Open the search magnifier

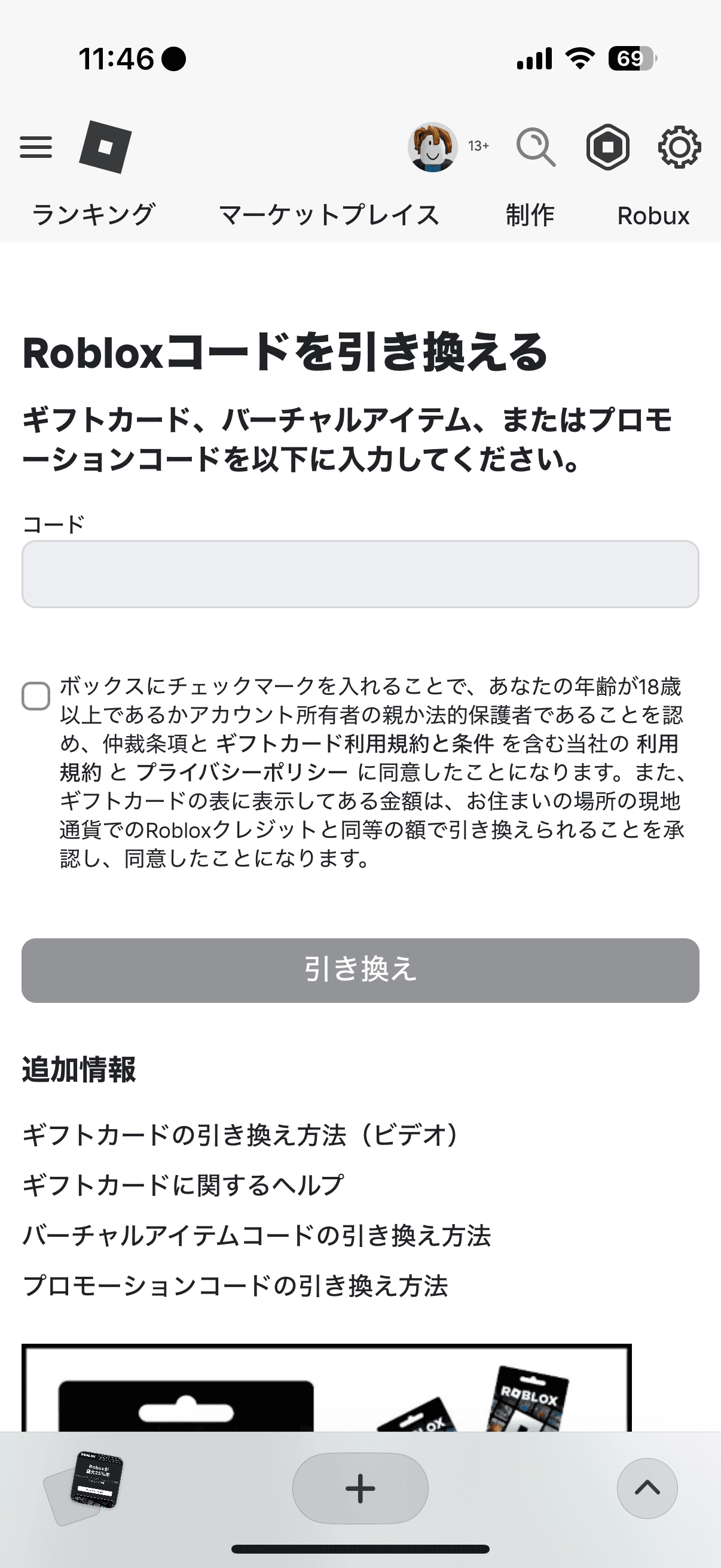click(536, 147)
